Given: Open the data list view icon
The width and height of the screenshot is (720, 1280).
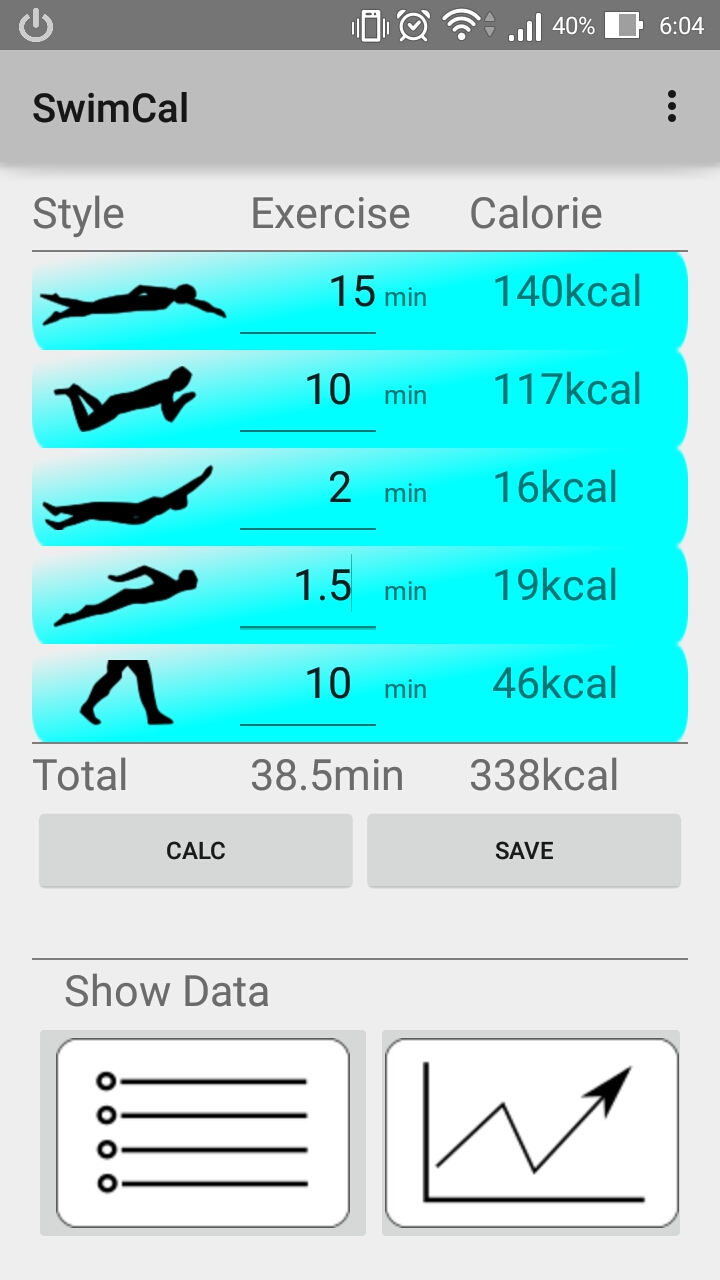Looking at the screenshot, I should click(x=202, y=1133).
